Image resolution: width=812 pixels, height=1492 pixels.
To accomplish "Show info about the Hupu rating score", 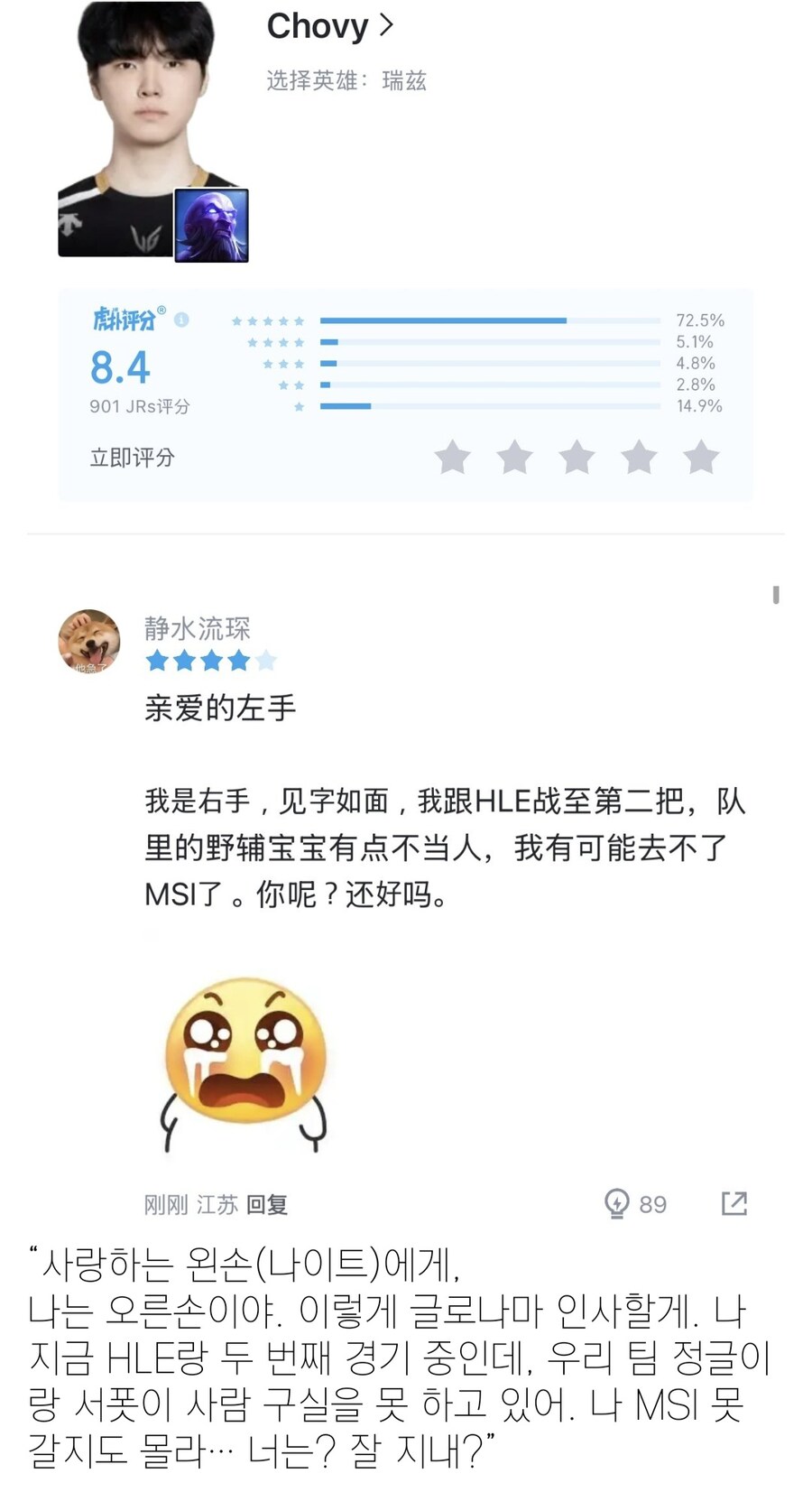I will point(181,320).
